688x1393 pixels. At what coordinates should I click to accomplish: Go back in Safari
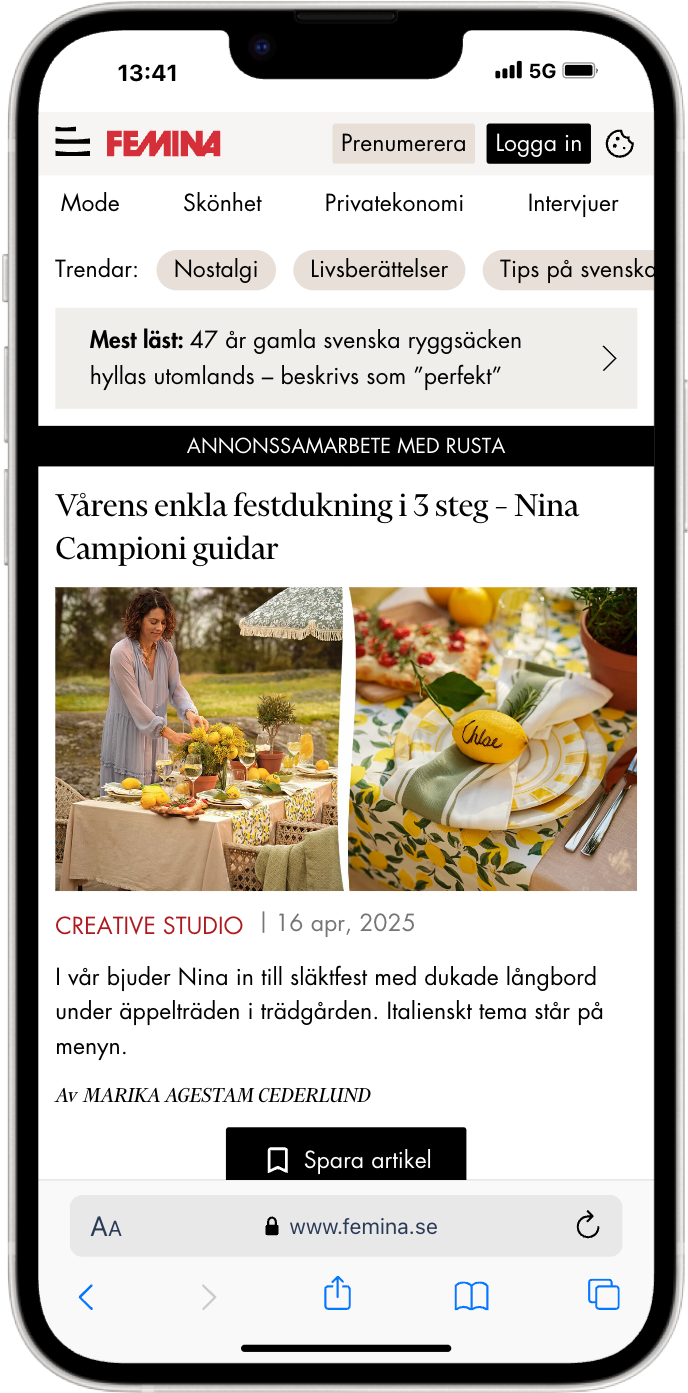(x=86, y=1297)
